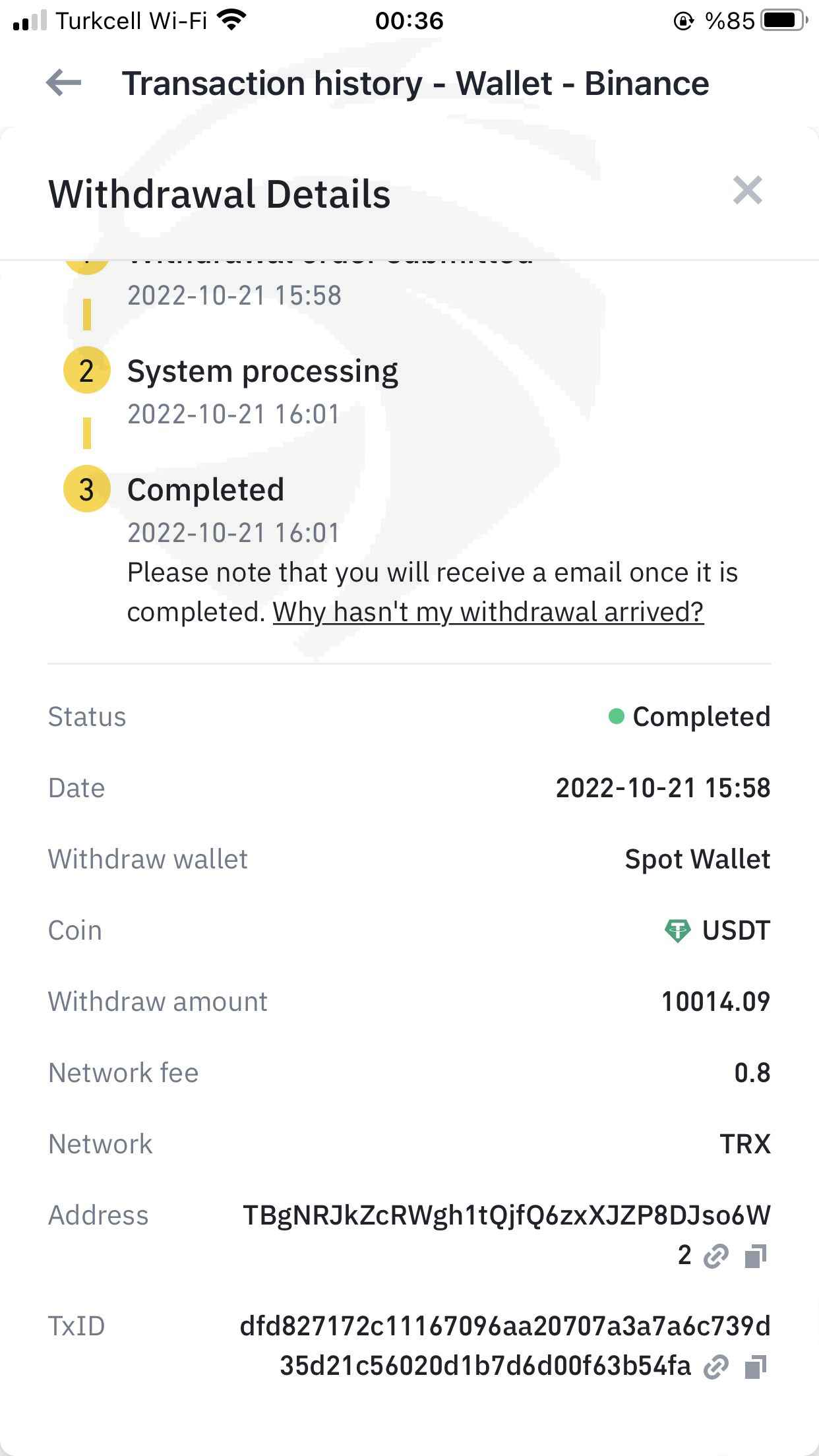Copy the withdrawal address
819x1456 pixels.
(x=756, y=1256)
